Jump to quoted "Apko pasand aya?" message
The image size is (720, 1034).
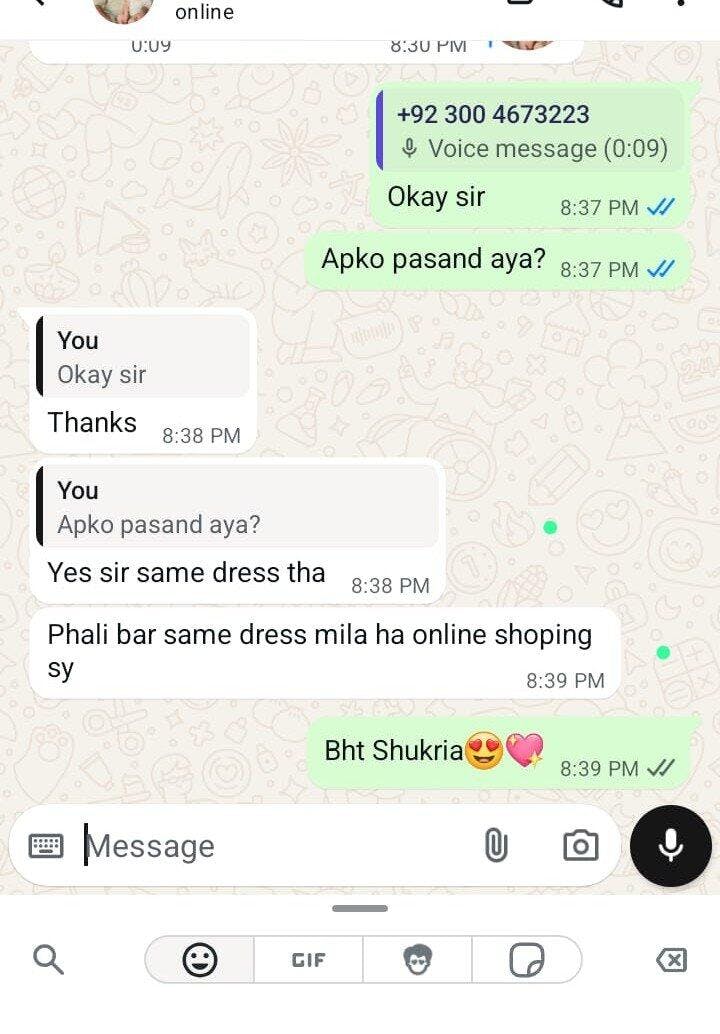tap(238, 508)
